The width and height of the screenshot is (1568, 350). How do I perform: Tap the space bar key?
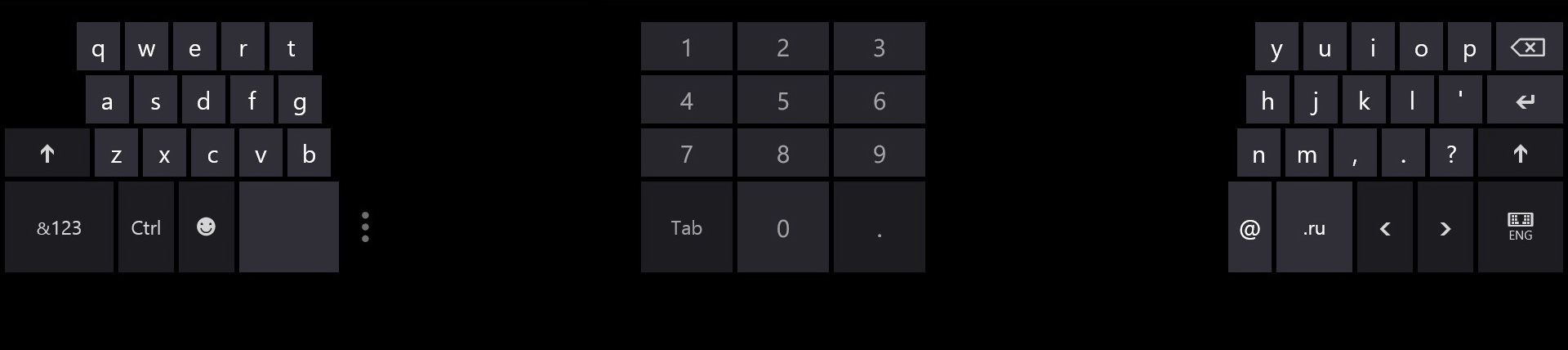(288, 227)
